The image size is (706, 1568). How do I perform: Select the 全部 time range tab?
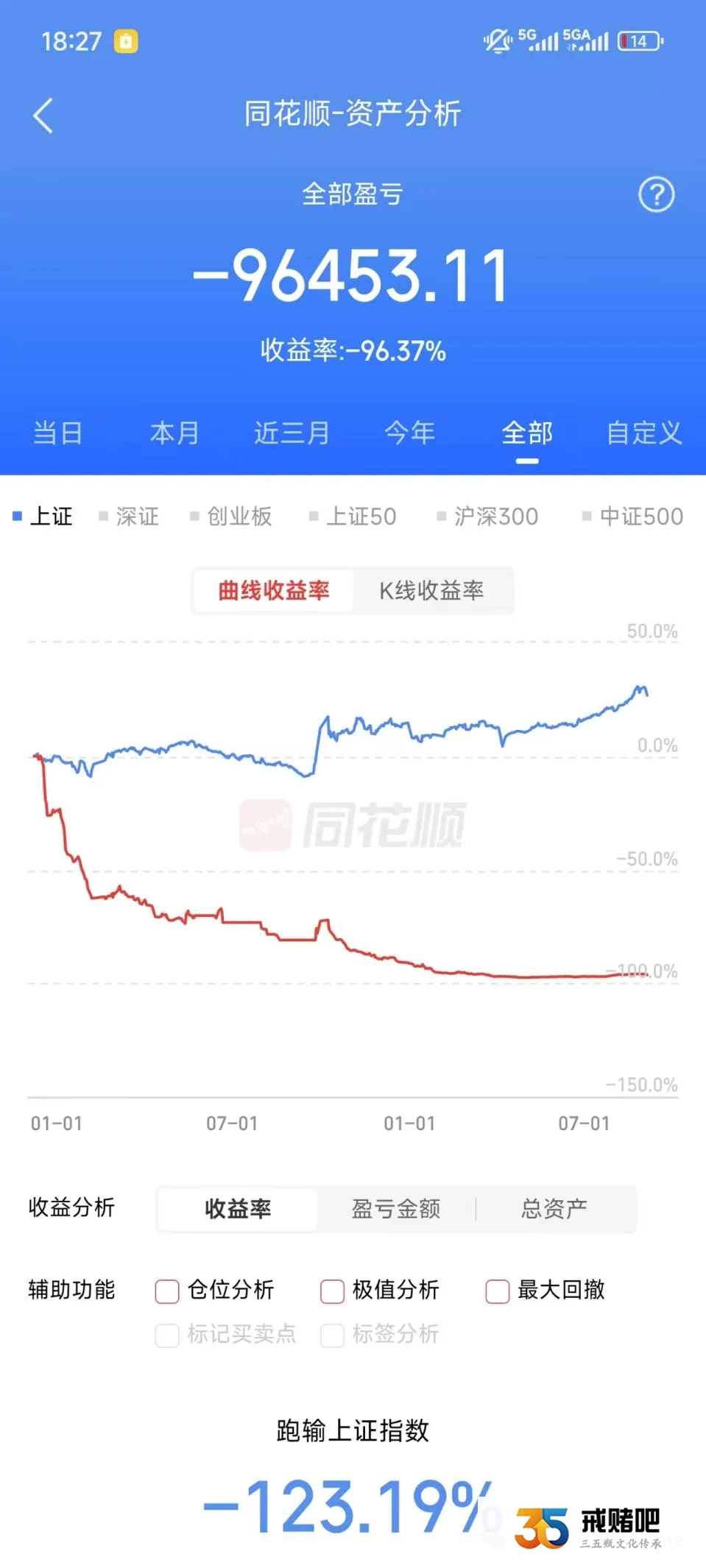[527, 433]
